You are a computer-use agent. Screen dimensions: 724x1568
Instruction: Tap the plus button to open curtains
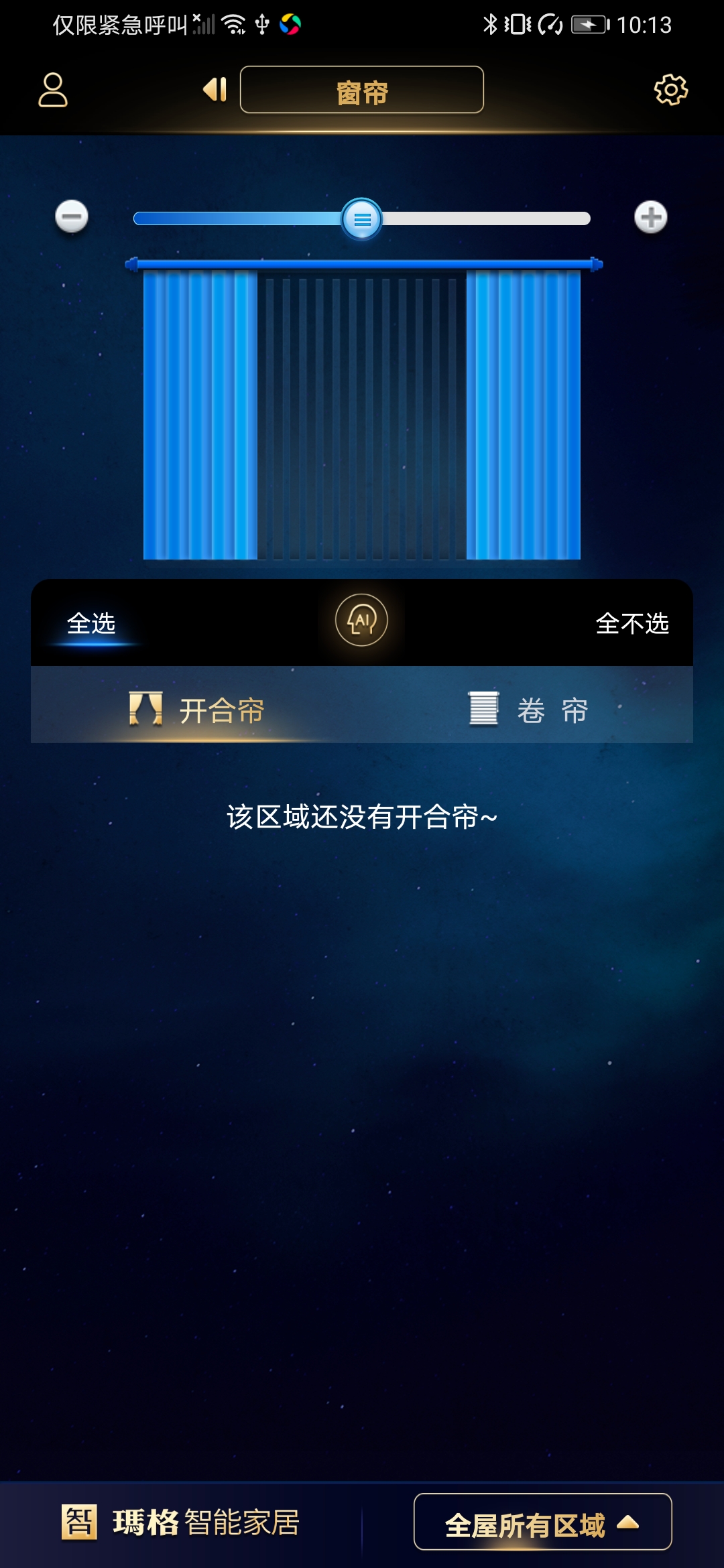[652, 216]
